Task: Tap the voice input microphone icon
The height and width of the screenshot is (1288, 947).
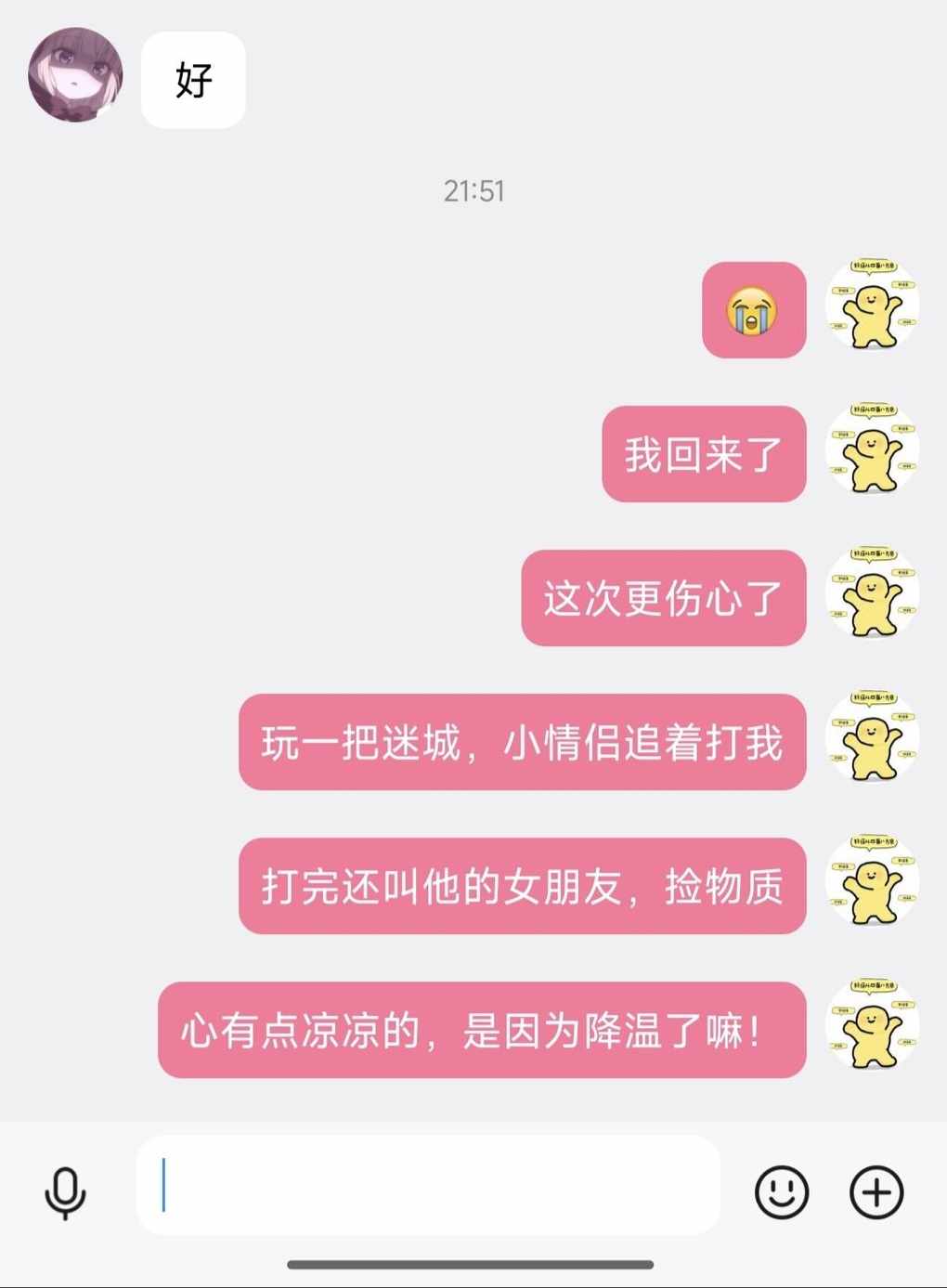Action: coord(65,1192)
